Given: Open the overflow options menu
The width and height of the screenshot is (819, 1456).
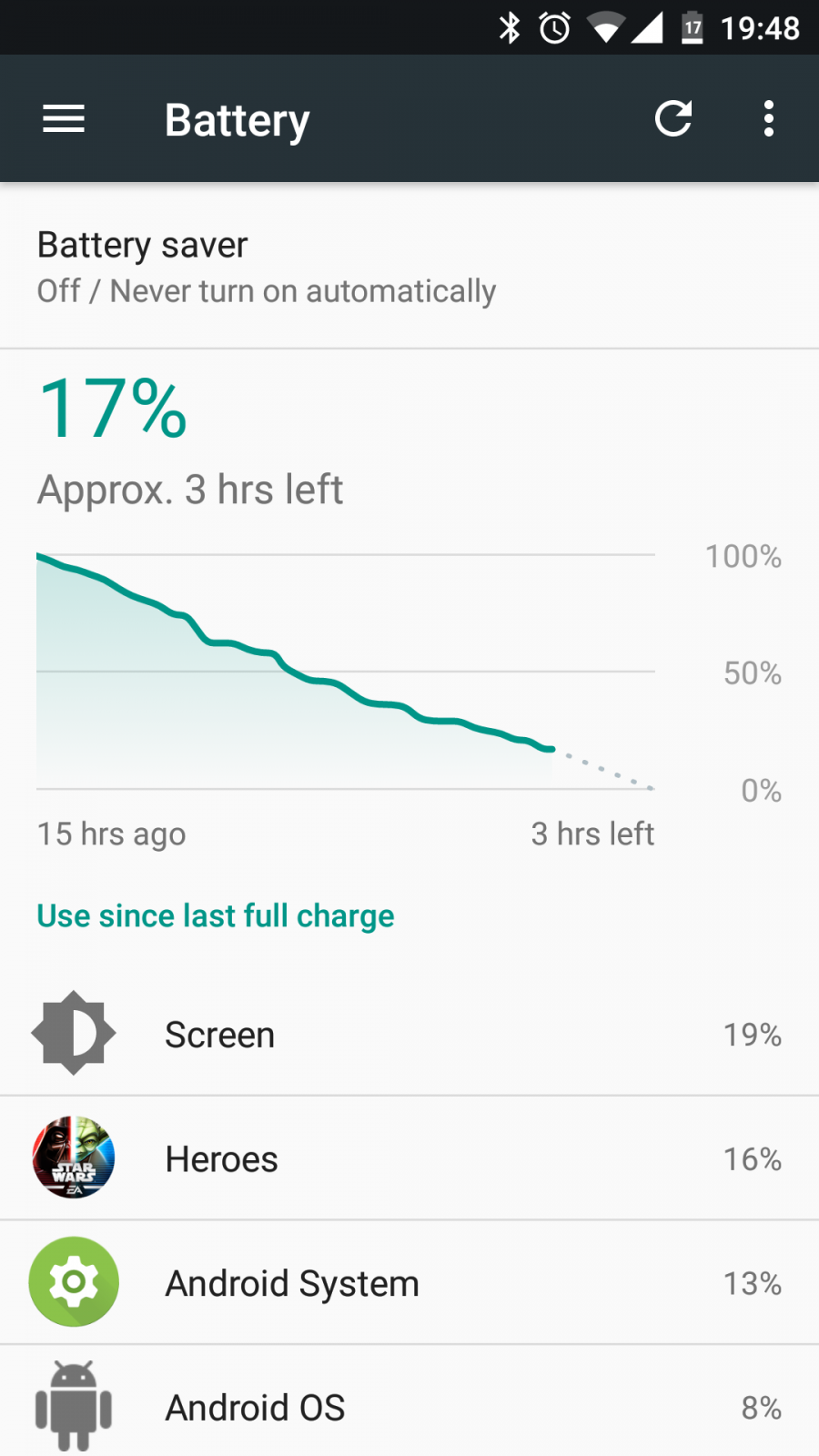Looking at the screenshot, I should pos(769,118).
